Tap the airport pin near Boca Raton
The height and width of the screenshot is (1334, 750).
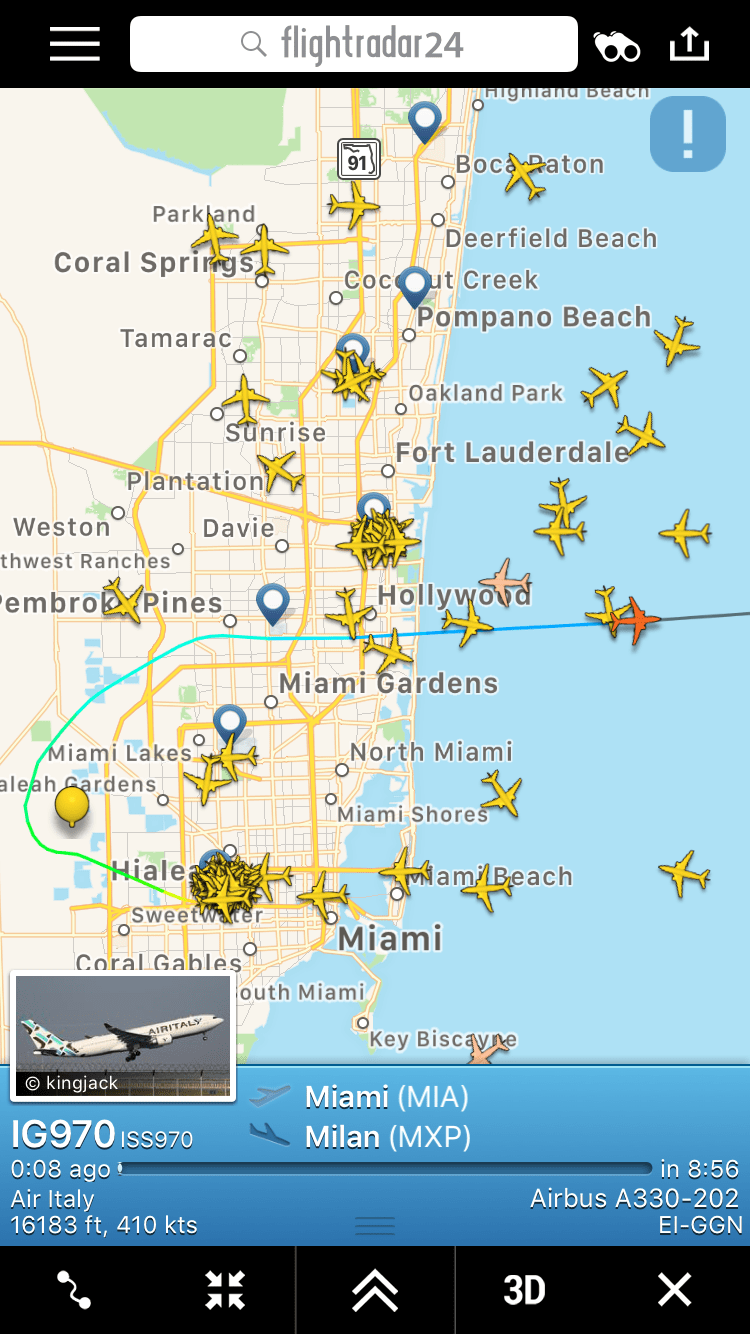tap(426, 122)
